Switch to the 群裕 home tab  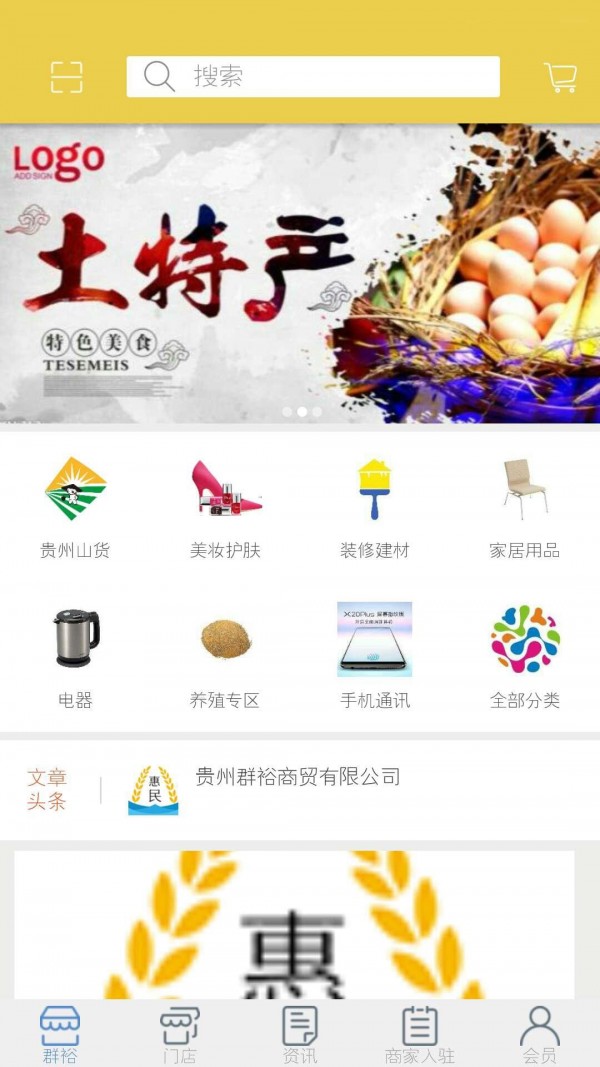(x=60, y=1035)
